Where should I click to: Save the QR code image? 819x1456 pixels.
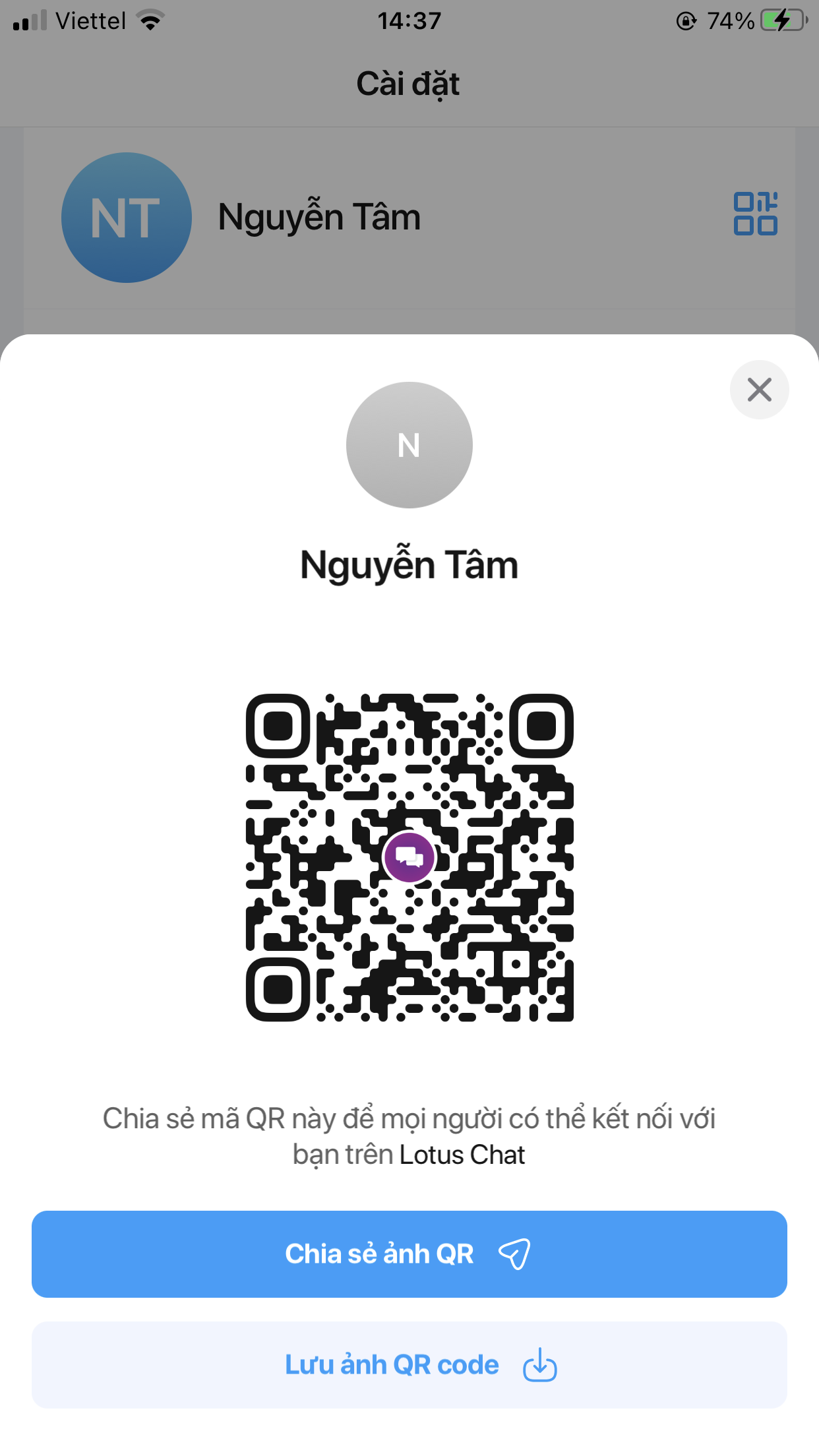pyautogui.click(x=409, y=1364)
